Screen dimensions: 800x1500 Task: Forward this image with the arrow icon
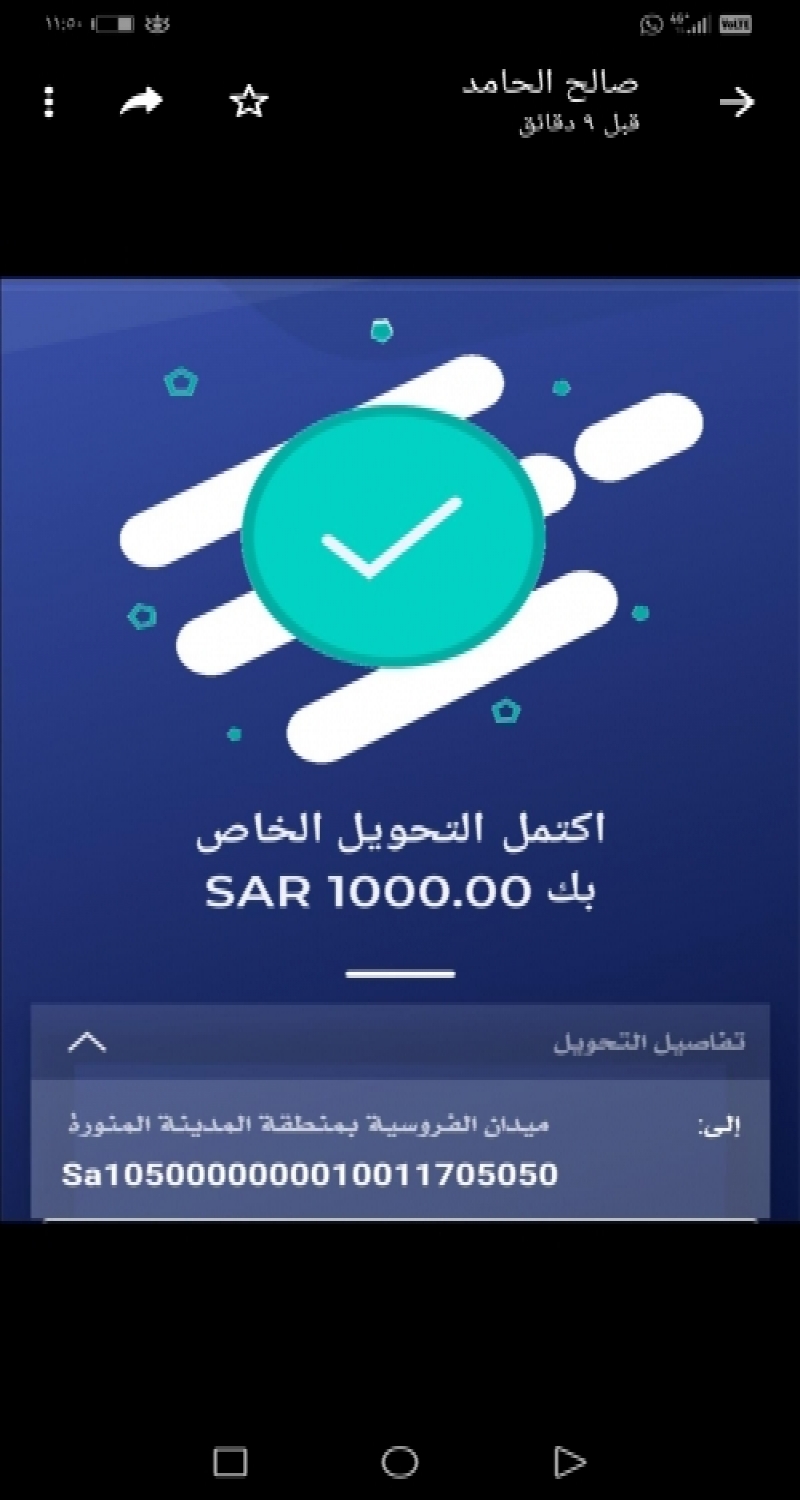(141, 101)
